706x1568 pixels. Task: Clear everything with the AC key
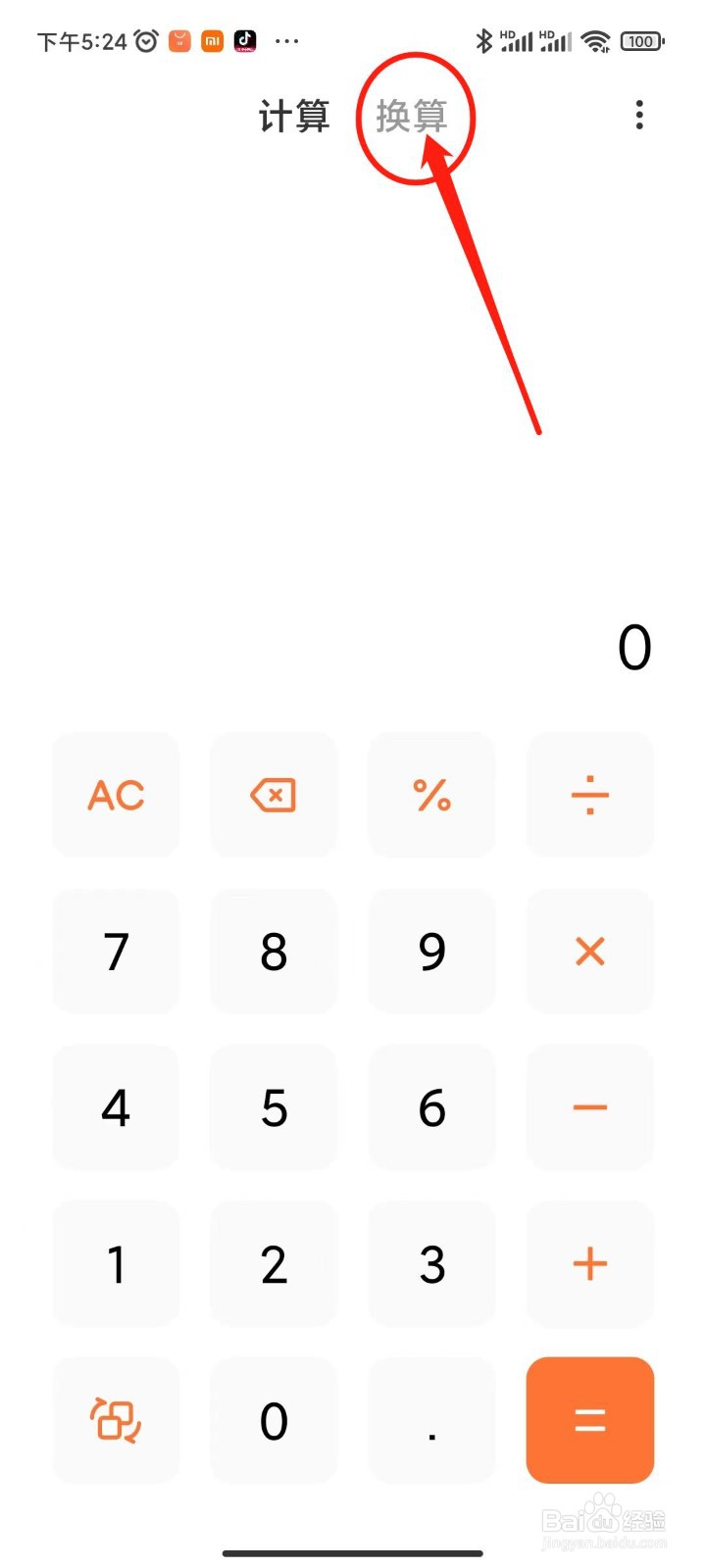coord(117,795)
